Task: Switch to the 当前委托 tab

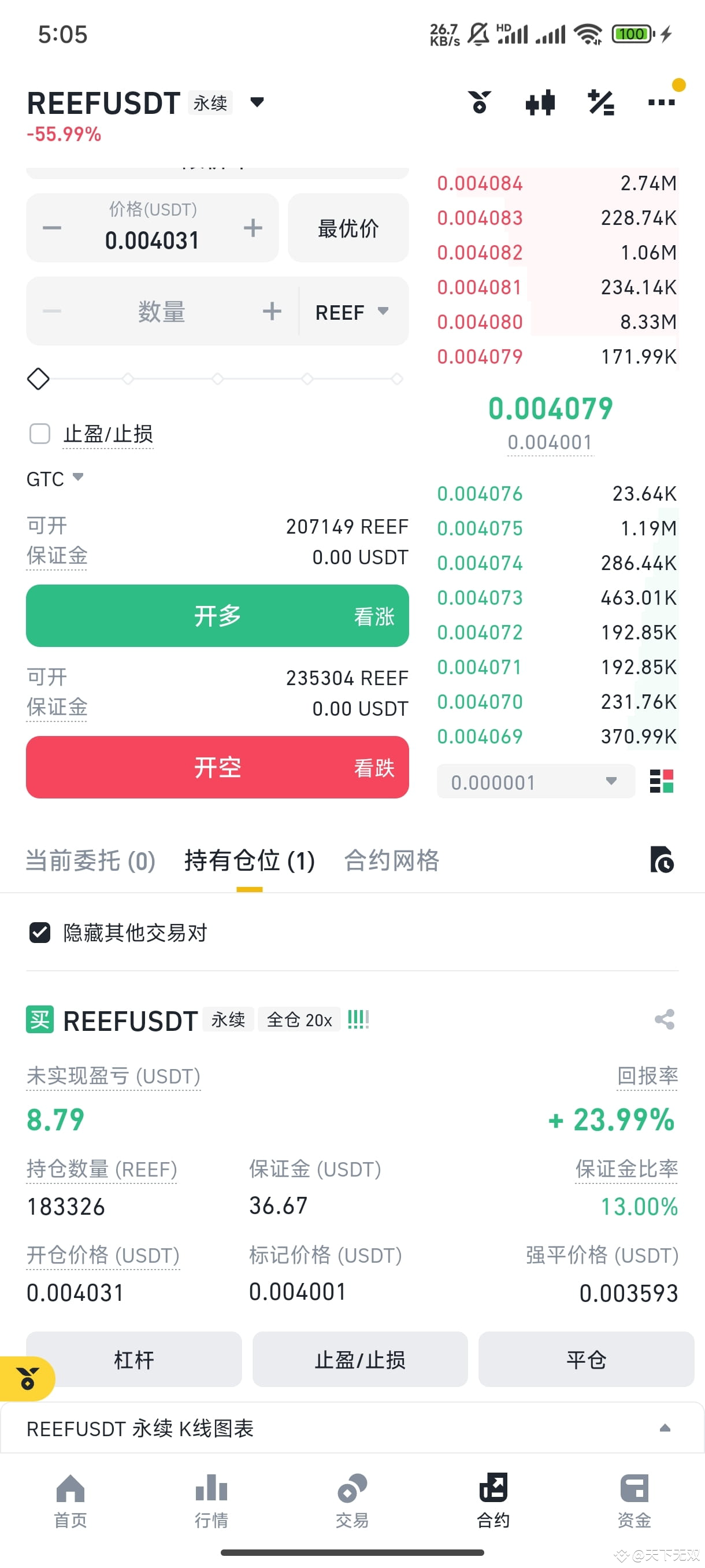Action: pyautogui.click(x=90, y=861)
